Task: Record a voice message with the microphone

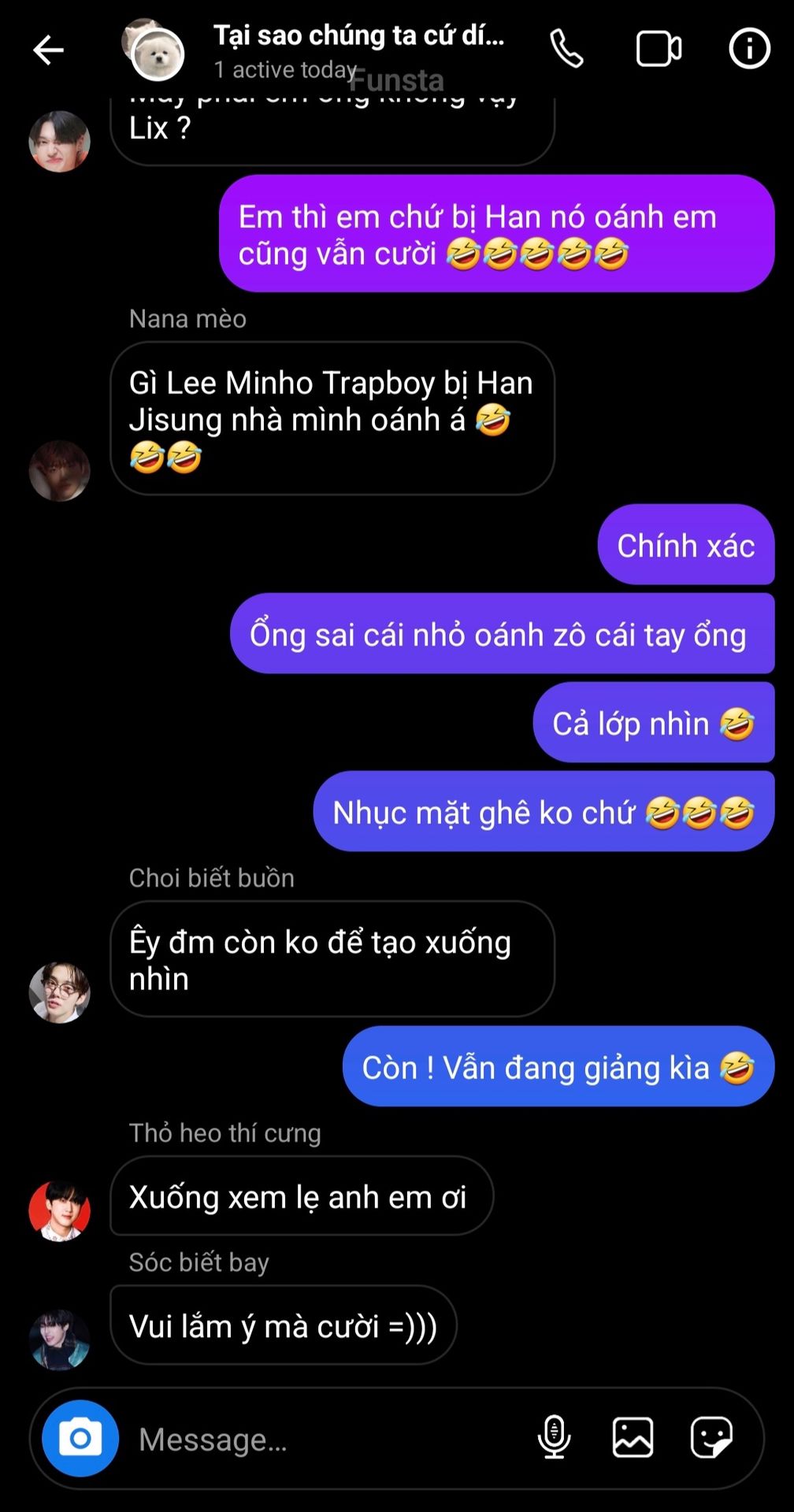Action: [554, 1438]
